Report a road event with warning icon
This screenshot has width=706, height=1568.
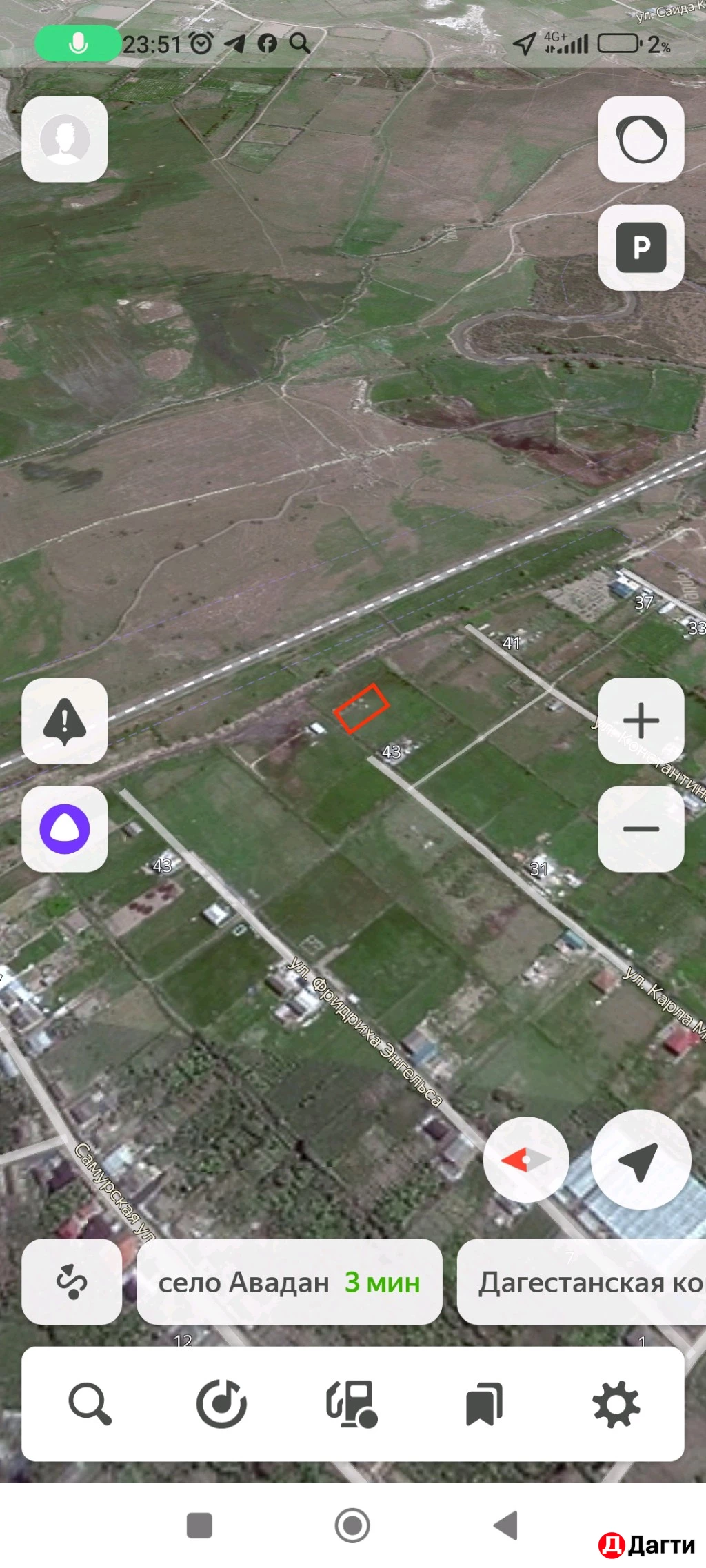tap(65, 721)
